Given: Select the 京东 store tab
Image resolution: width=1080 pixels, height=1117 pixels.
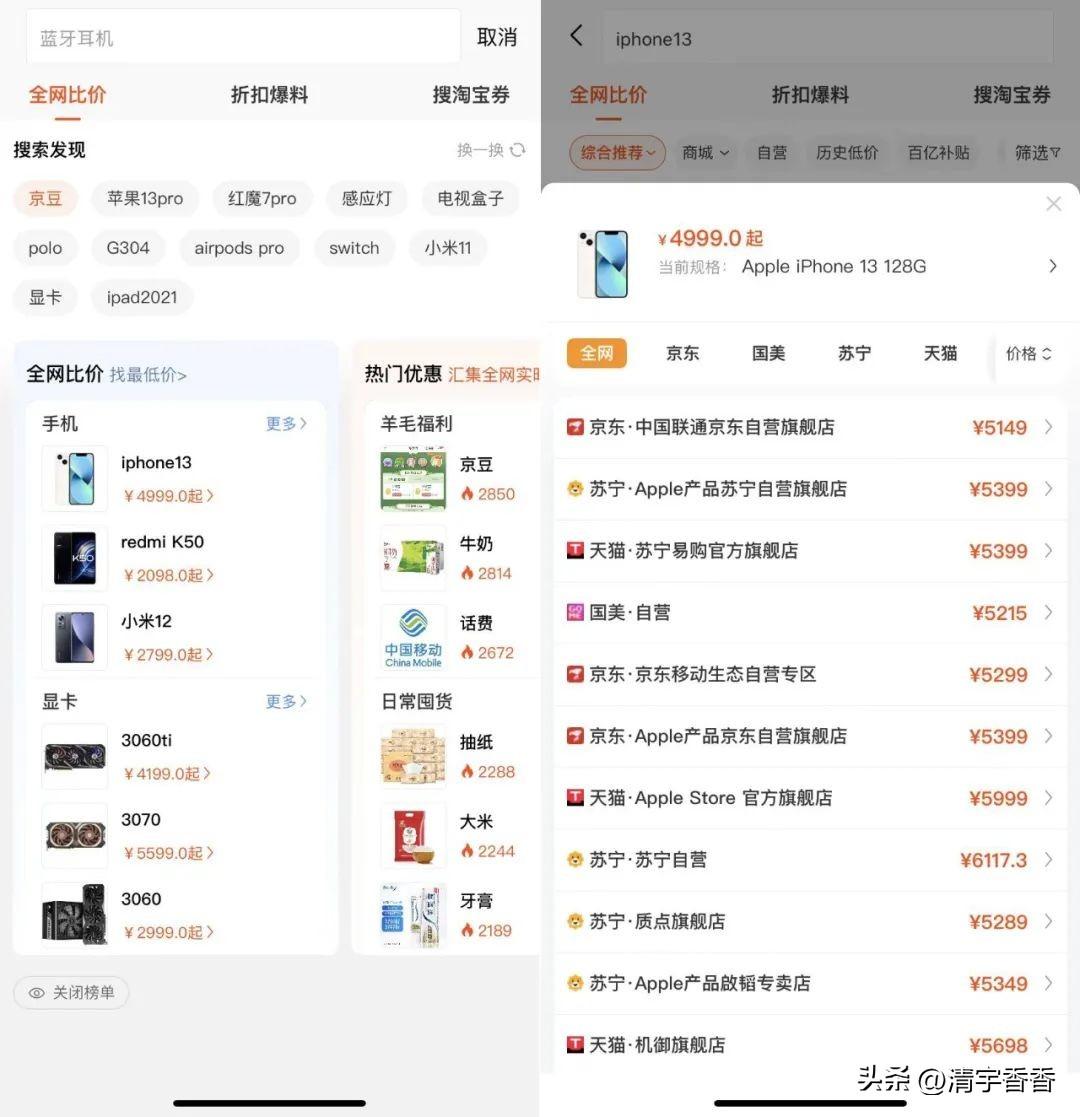Looking at the screenshot, I should [683, 353].
